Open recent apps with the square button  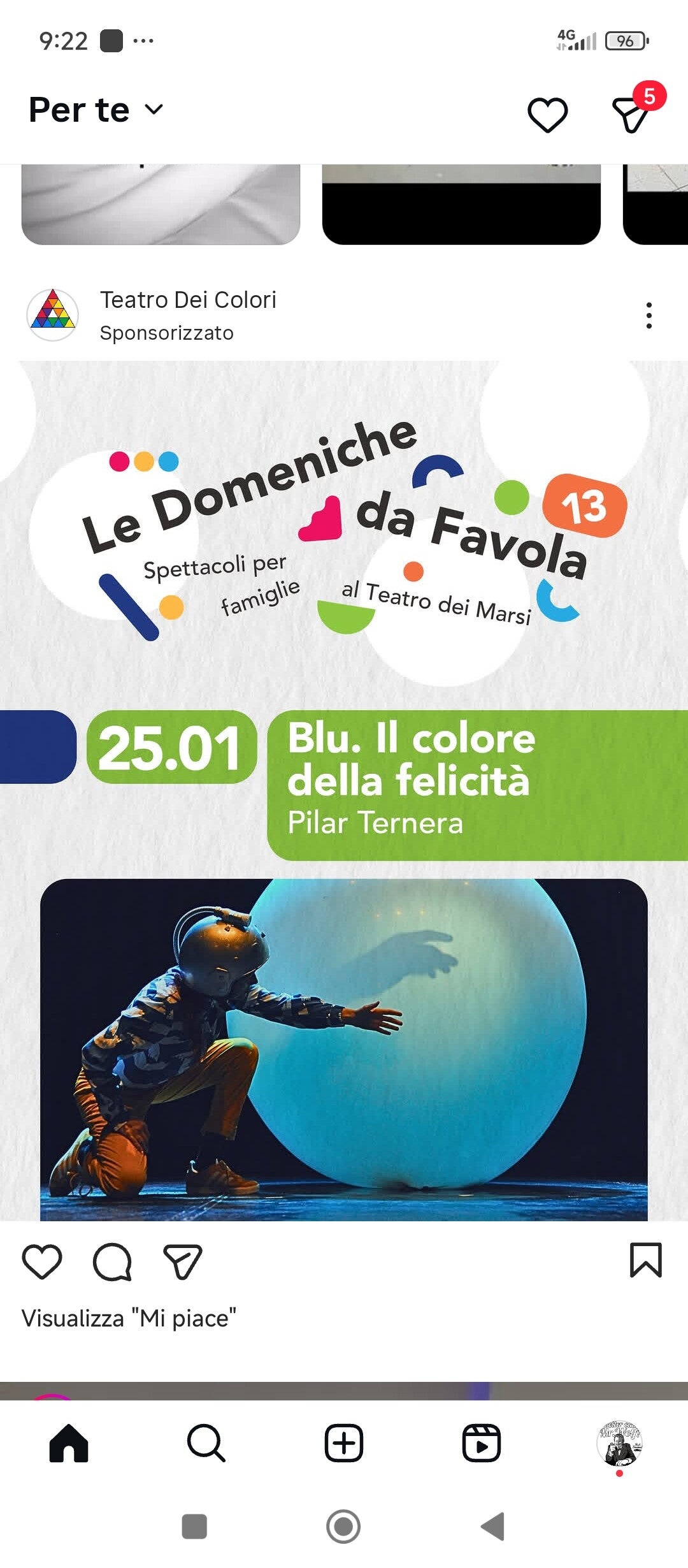(194, 1527)
